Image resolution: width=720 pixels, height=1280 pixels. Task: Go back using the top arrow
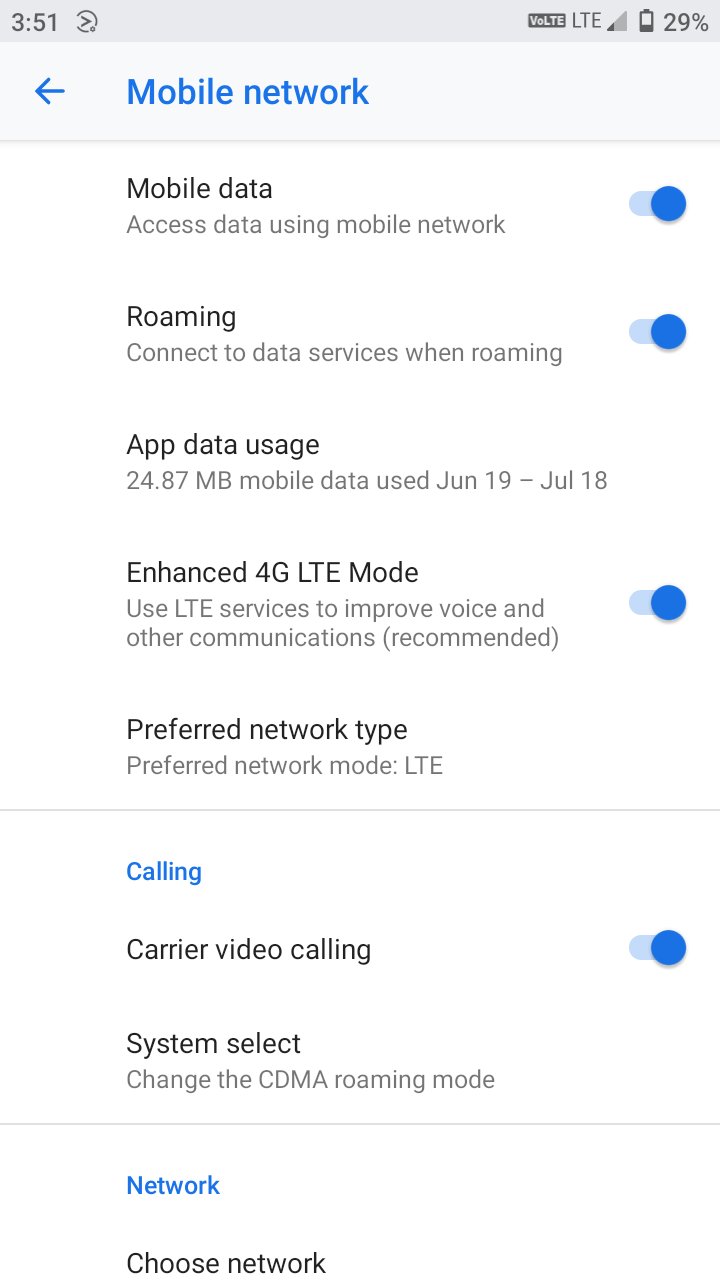tap(49, 92)
